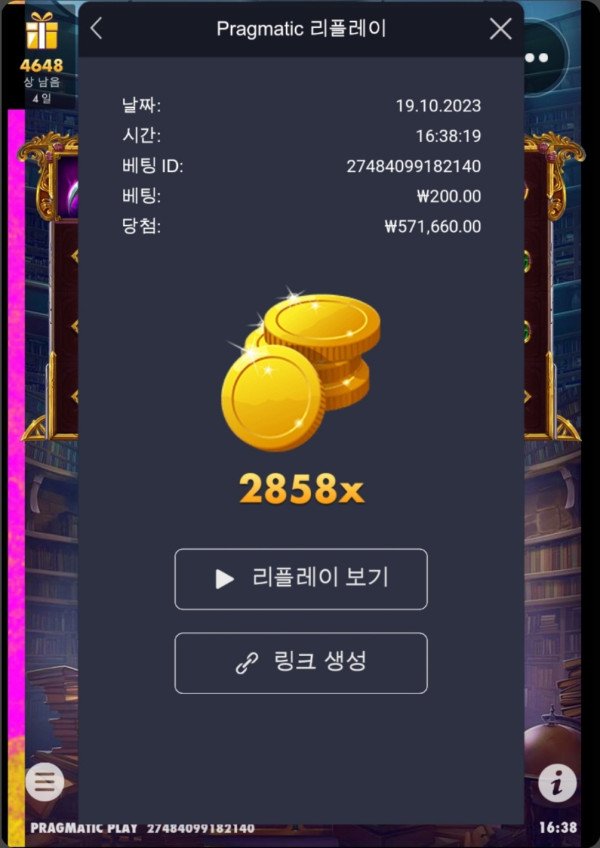Image resolution: width=600 pixels, height=848 pixels.
Task: Open the game's hamburger menu
Action: point(44,781)
